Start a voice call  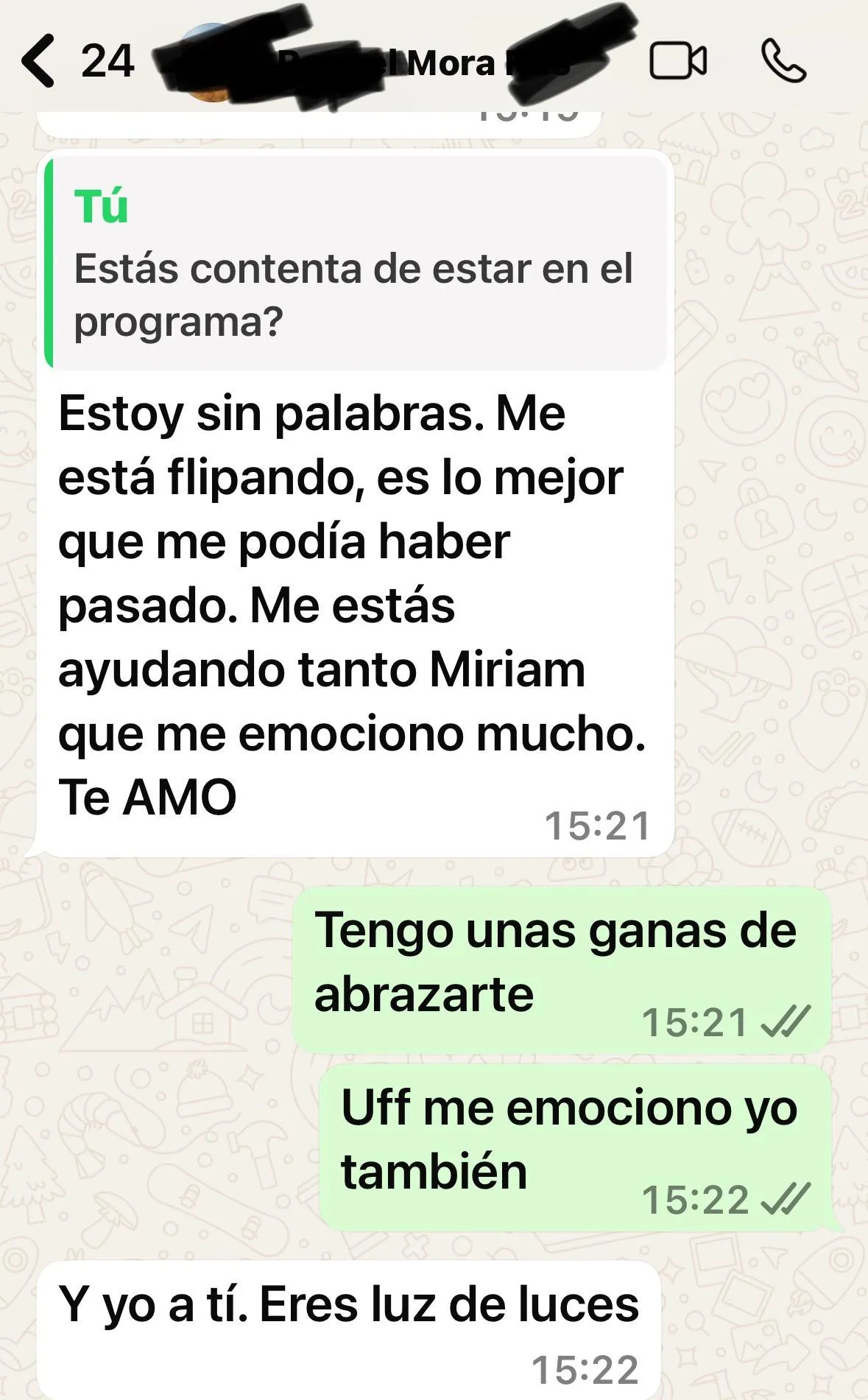pyautogui.click(x=784, y=61)
